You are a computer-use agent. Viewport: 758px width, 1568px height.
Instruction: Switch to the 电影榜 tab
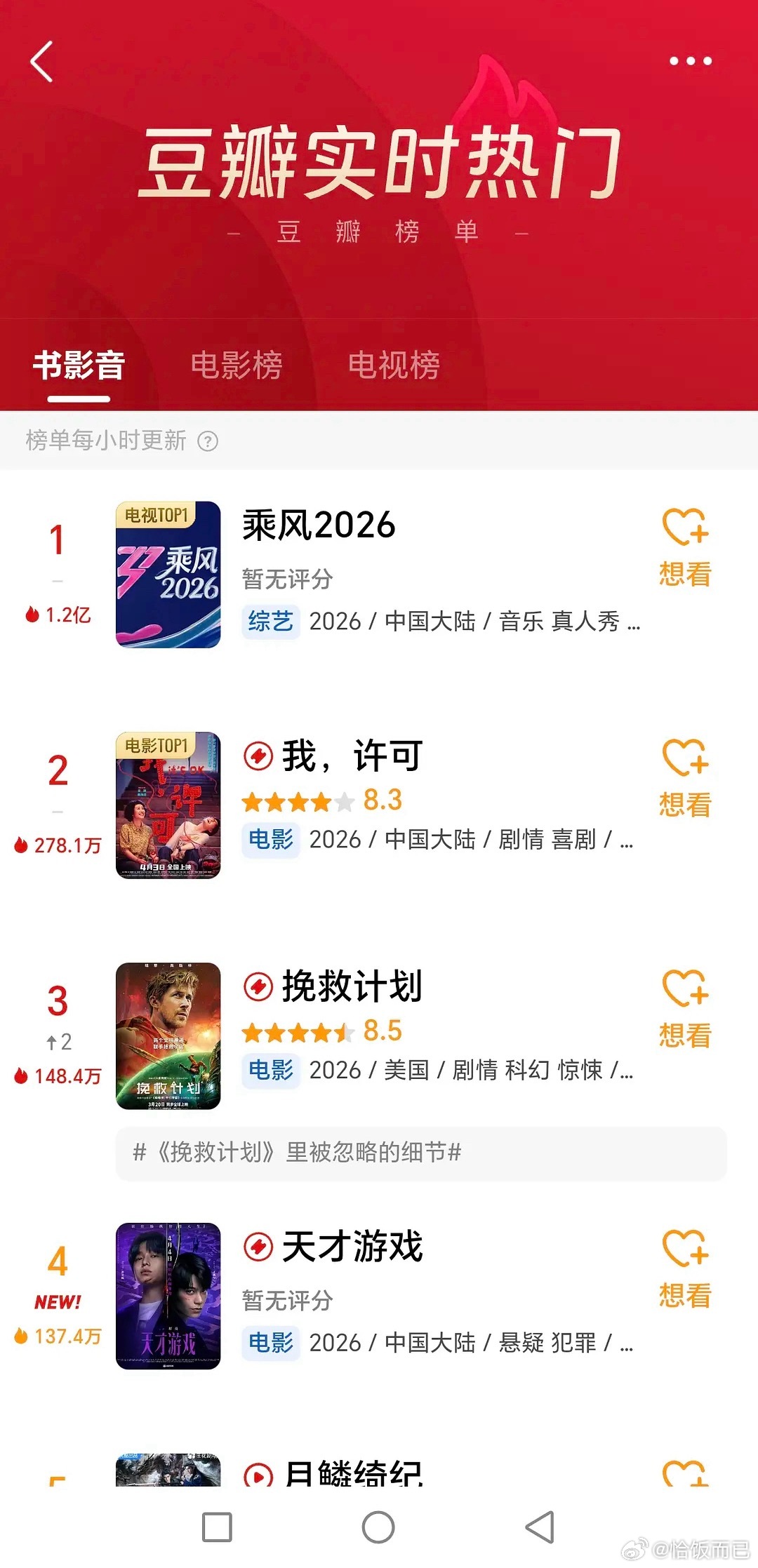pos(237,365)
